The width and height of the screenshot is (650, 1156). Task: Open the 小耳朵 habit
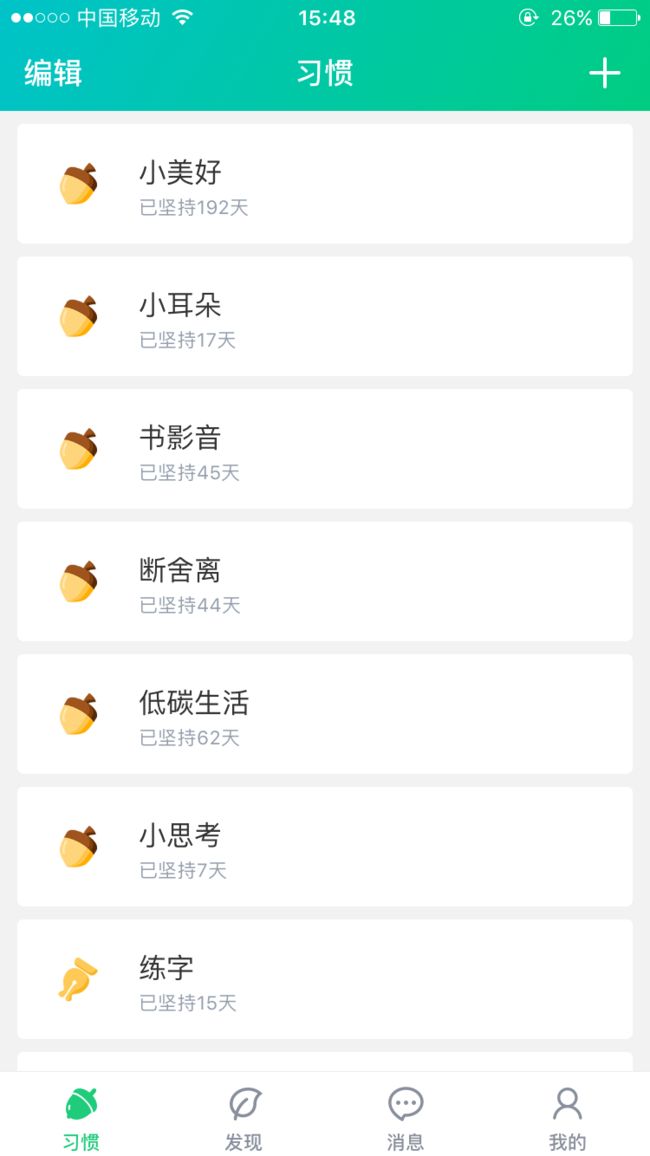[325, 316]
